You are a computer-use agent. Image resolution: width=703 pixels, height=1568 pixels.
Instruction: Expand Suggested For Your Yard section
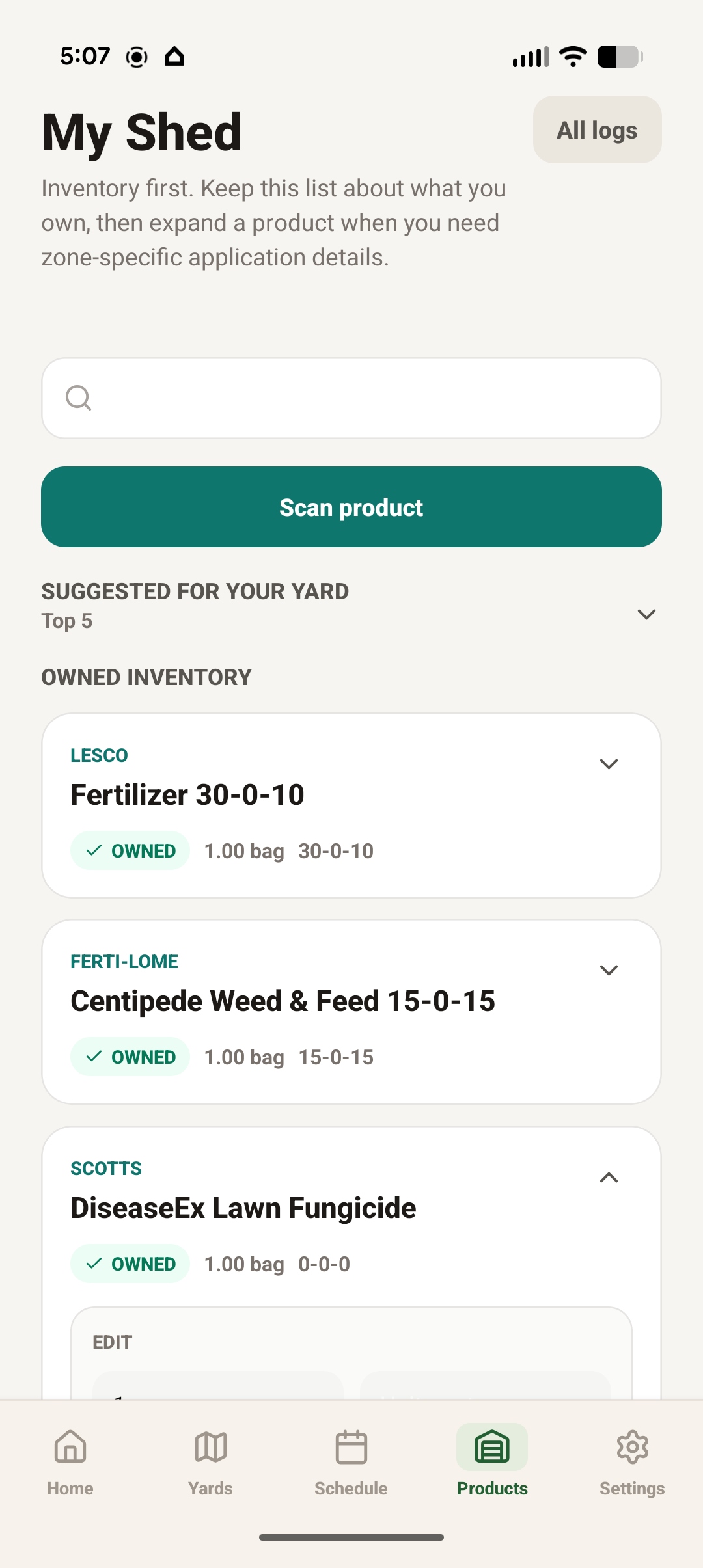pos(646,614)
